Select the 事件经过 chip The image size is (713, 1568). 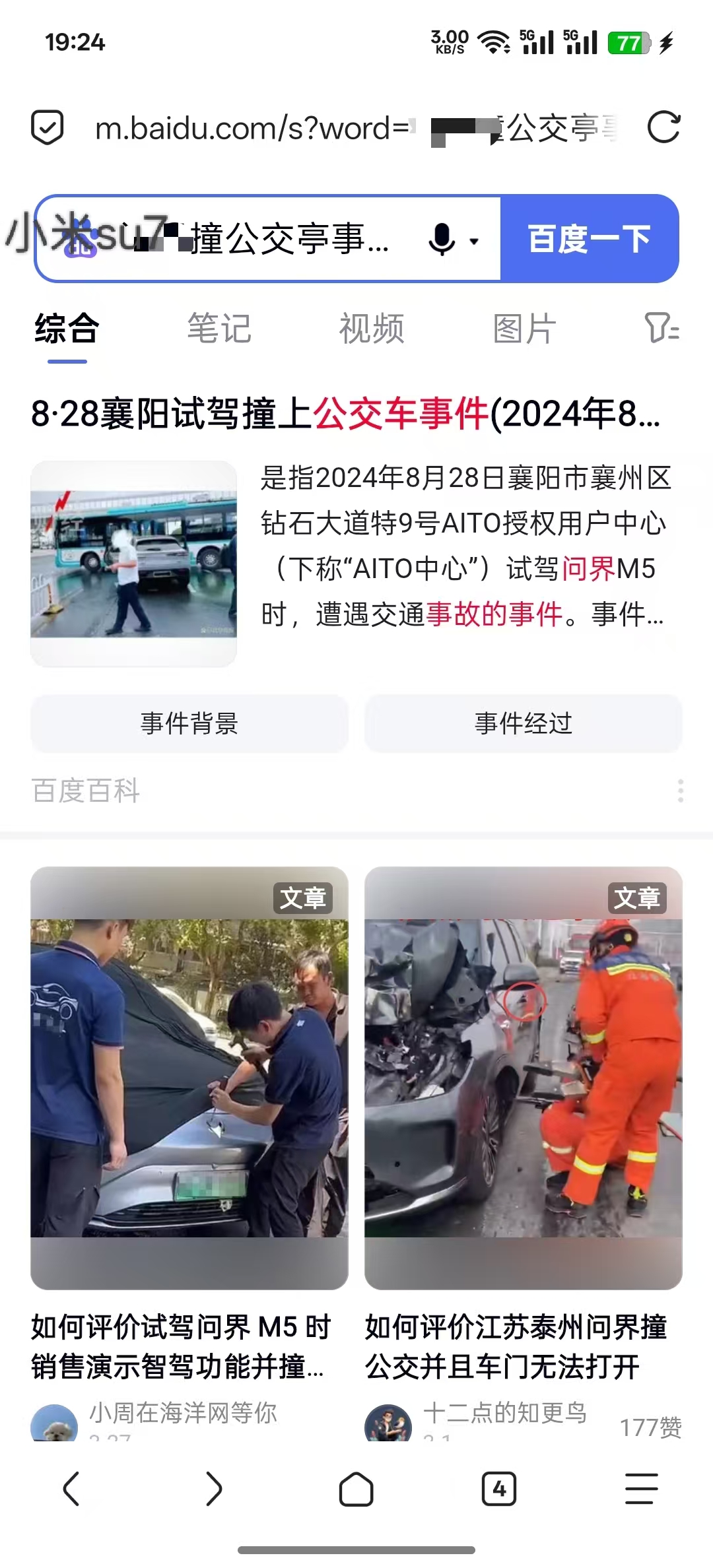pyautogui.click(x=523, y=723)
